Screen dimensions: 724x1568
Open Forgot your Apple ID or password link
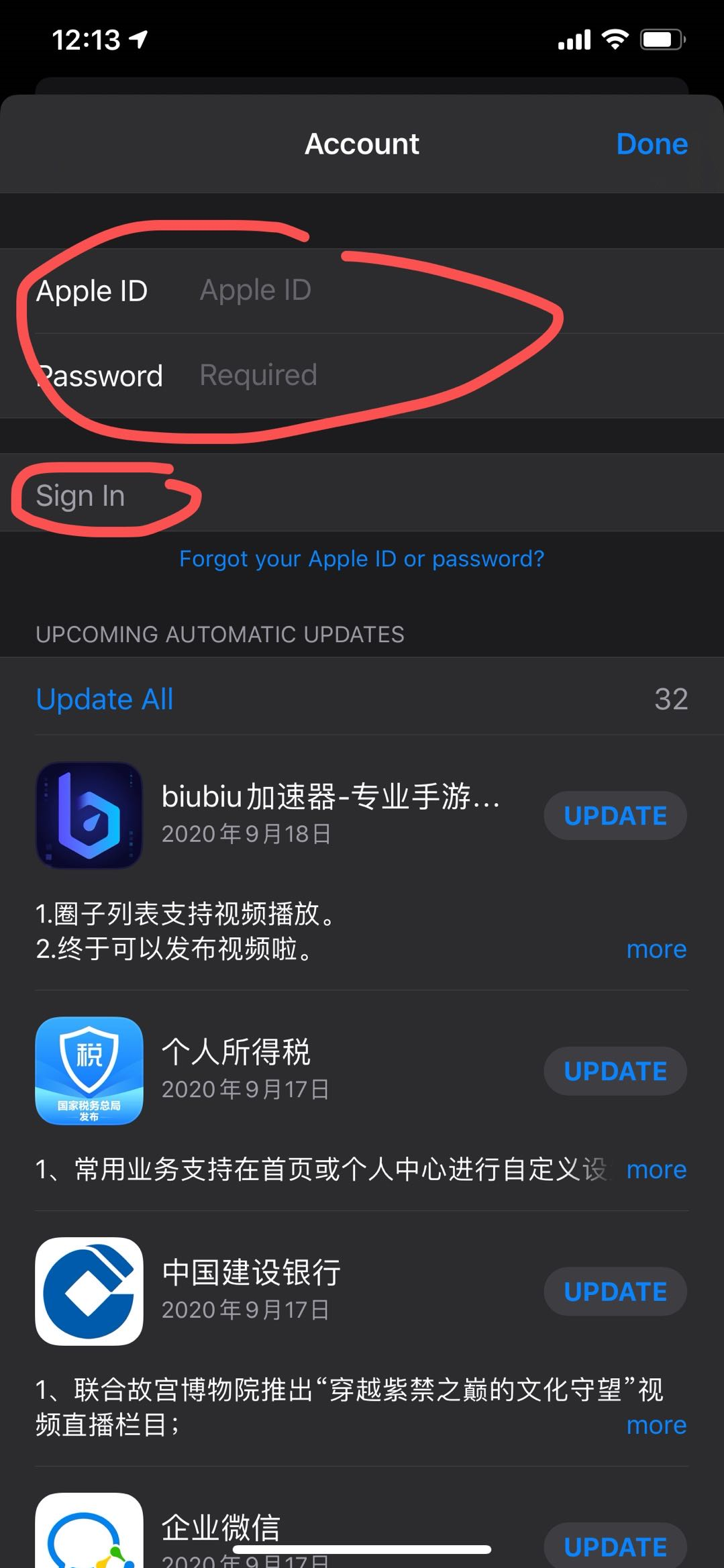[x=362, y=559]
